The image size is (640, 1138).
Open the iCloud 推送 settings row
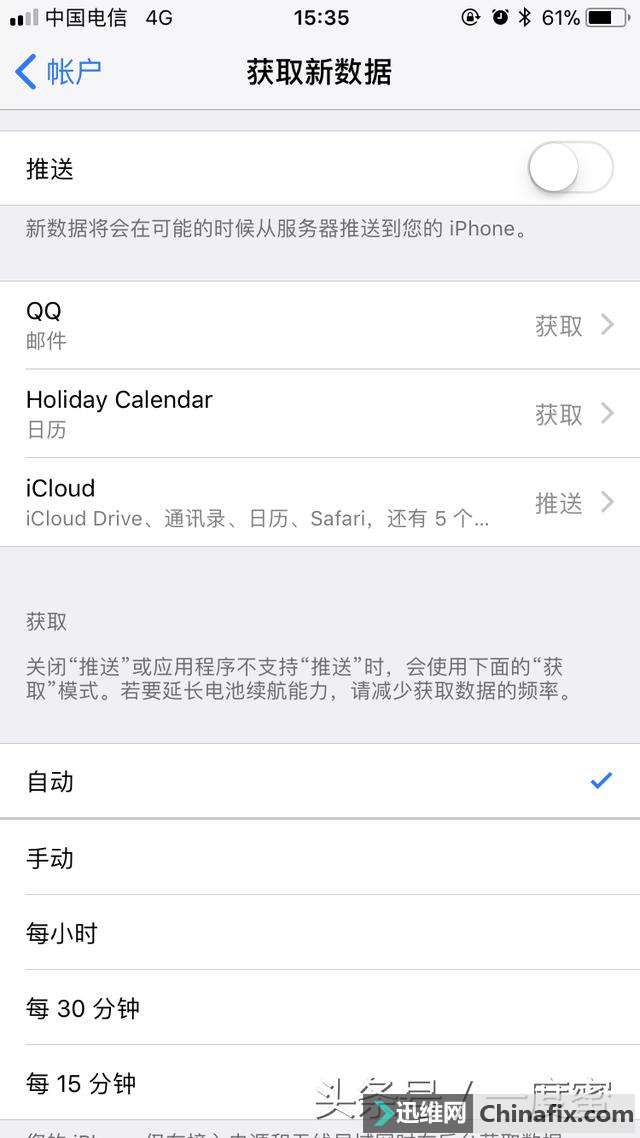[320, 502]
